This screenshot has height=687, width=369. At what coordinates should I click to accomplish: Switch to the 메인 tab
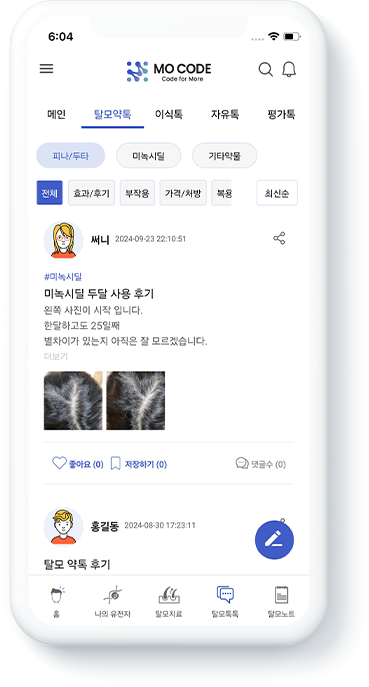(56, 114)
